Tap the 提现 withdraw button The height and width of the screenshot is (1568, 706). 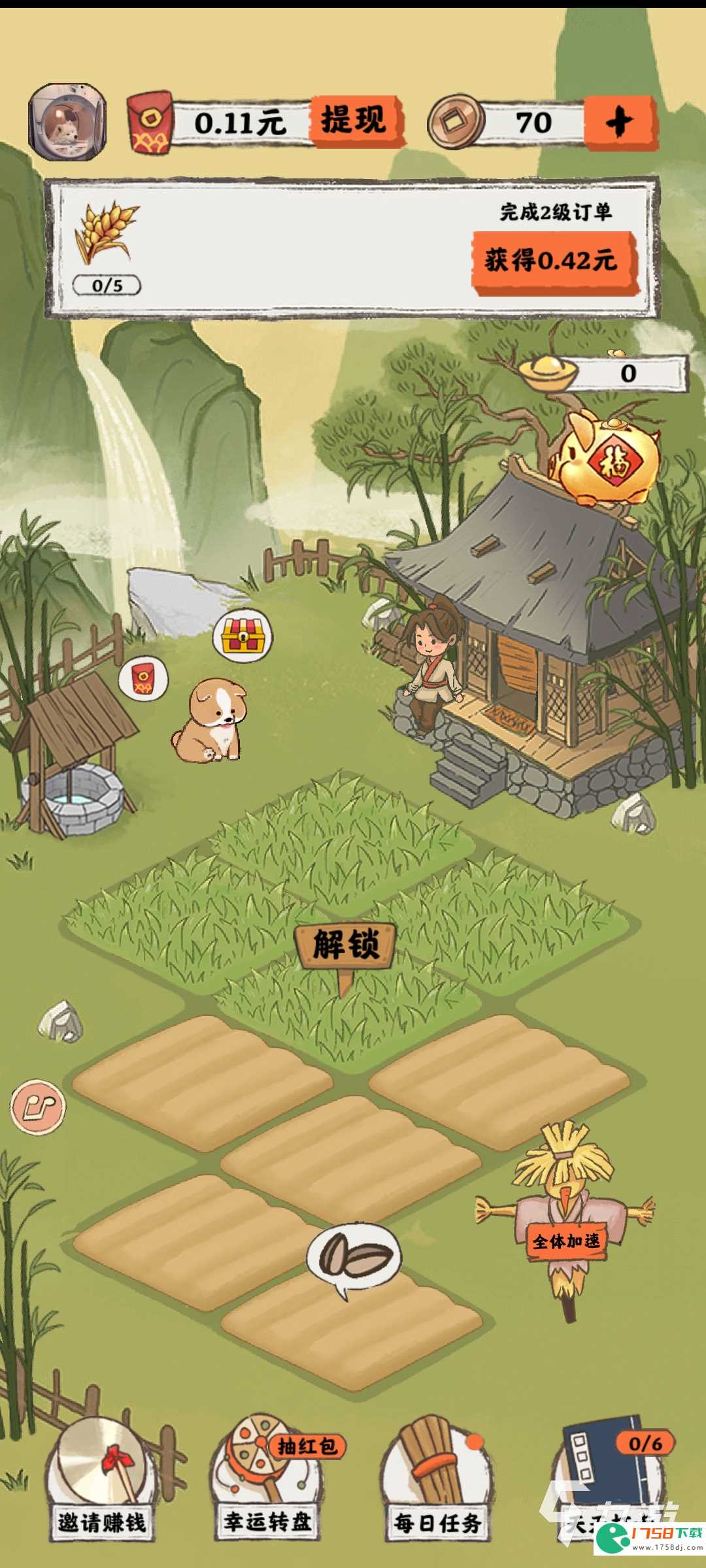pos(355,122)
